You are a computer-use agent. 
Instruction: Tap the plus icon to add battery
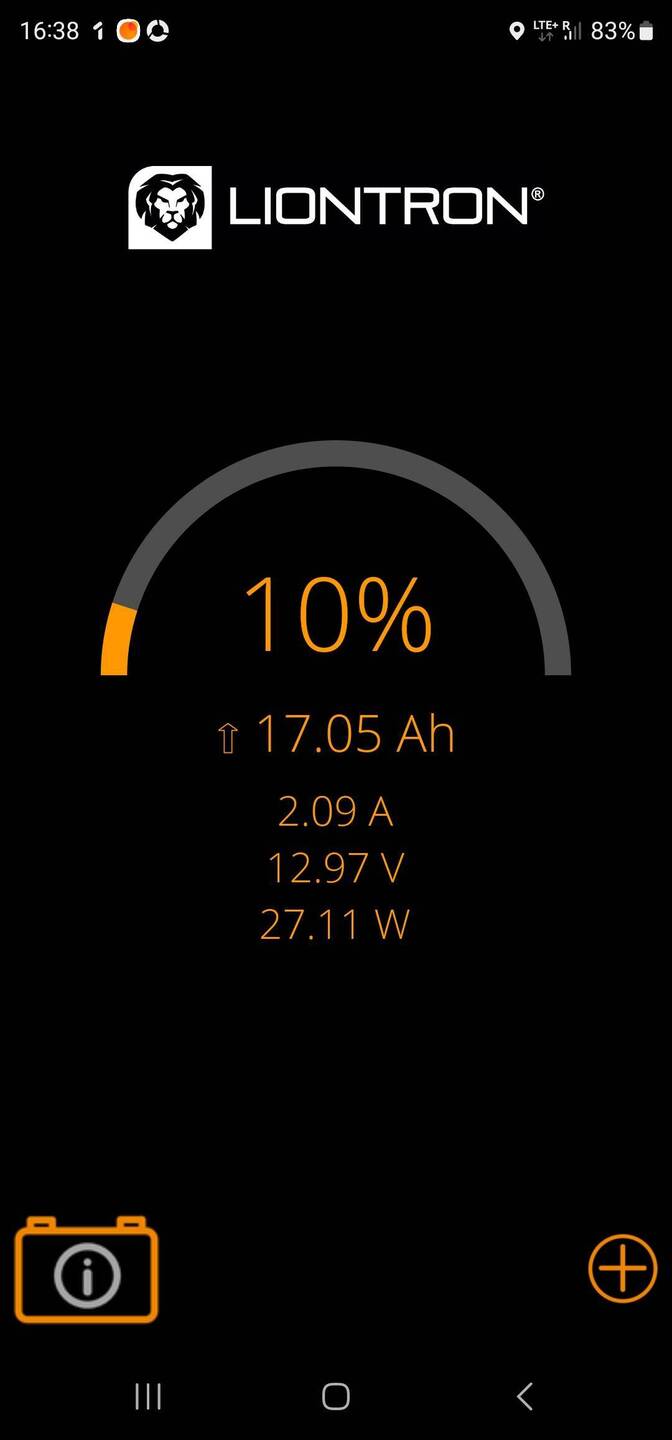(623, 1269)
